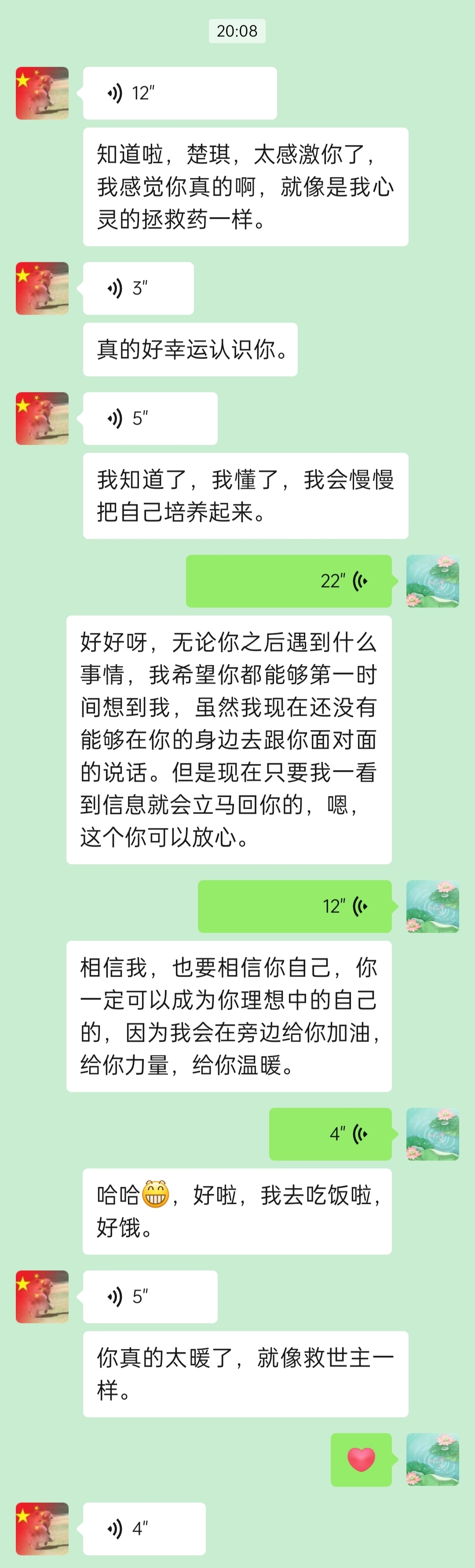
Task: Play the 5" voice message above "你真的太暖了"
Action: point(150,1296)
